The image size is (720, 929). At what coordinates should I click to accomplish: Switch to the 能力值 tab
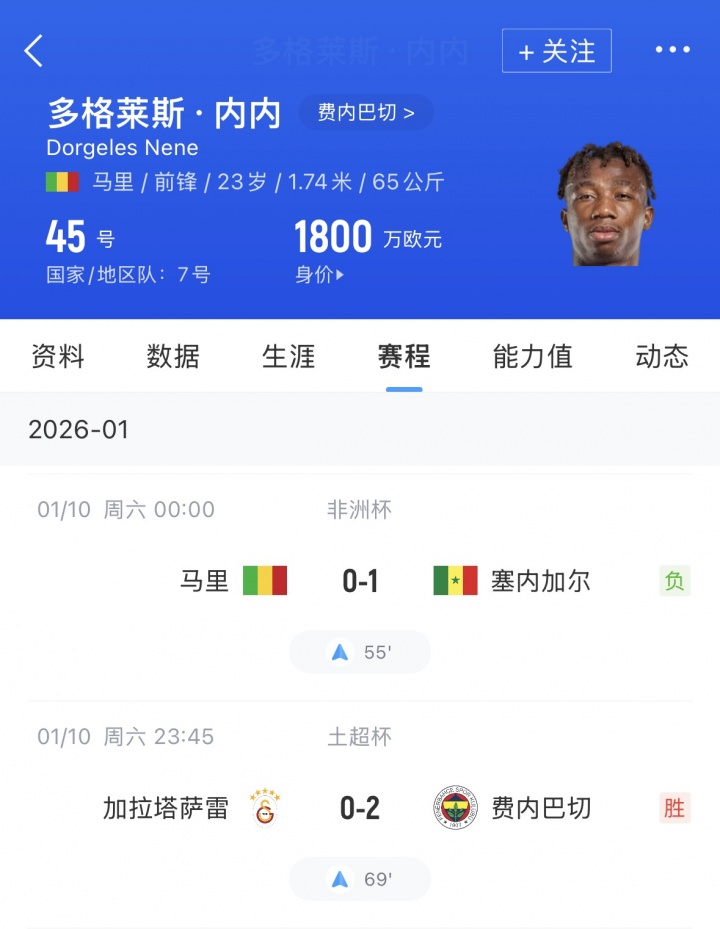[532, 356]
